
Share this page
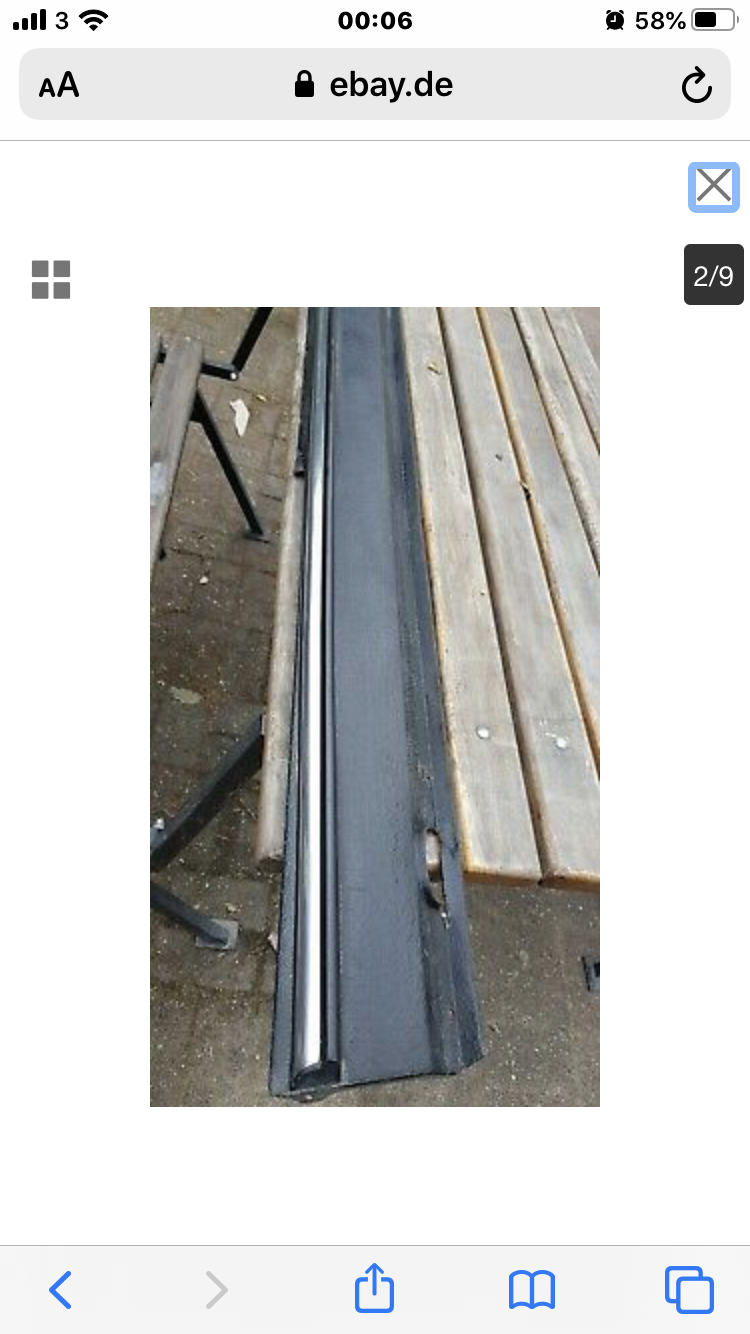pos(375,1287)
